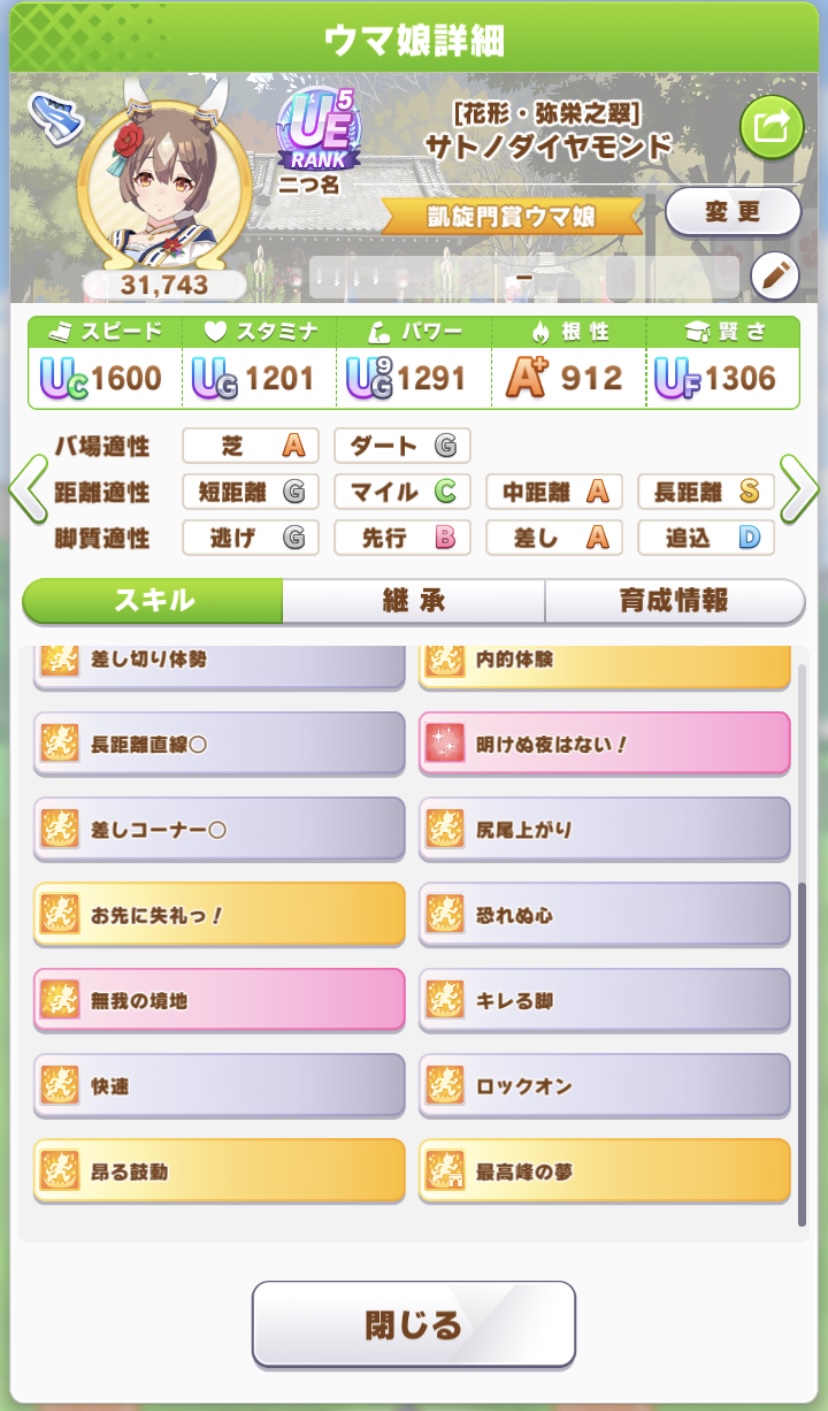Tap the 最高峰の夢 skill
This screenshot has height=1411, width=828.
click(x=604, y=1170)
